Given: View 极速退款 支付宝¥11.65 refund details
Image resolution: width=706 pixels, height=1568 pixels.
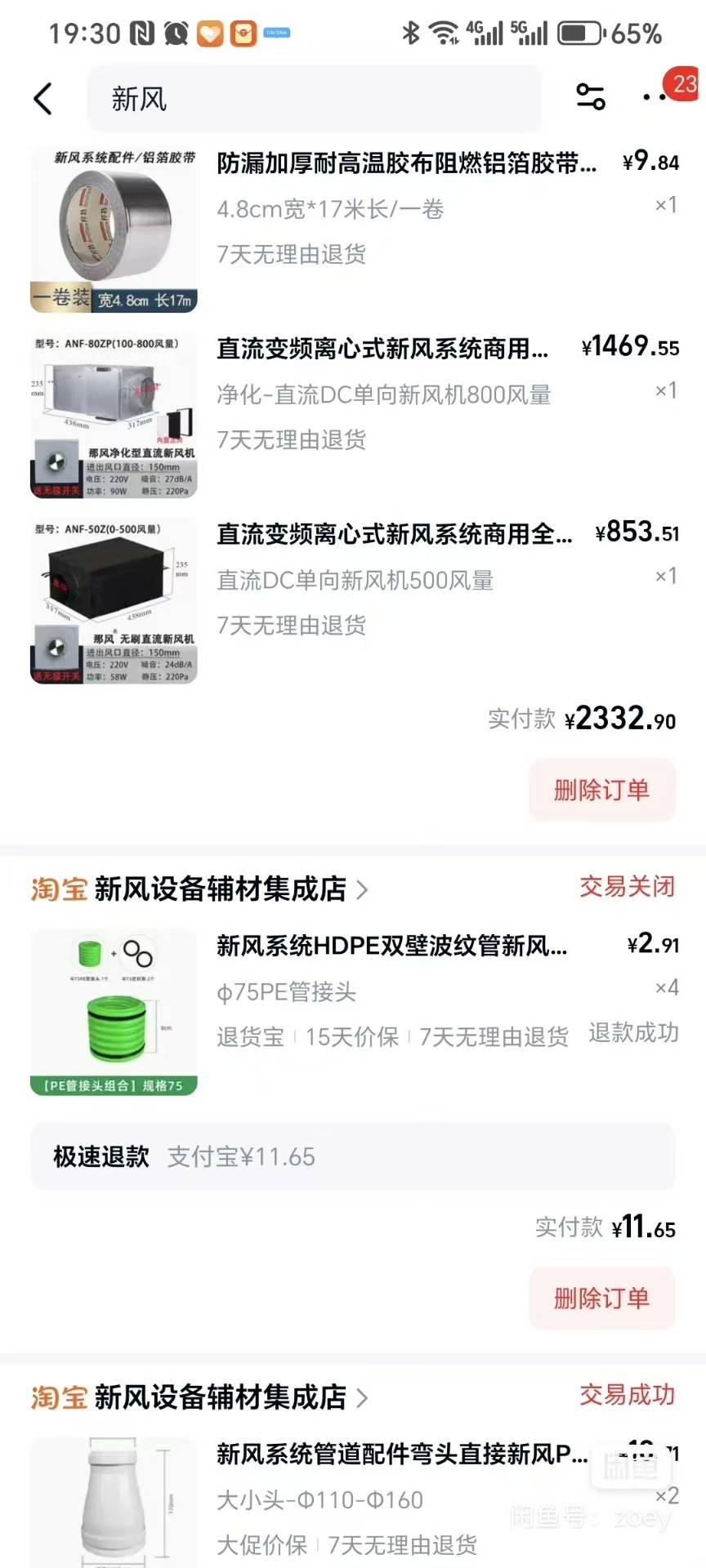Looking at the screenshot, I should tap(353, 1156).
